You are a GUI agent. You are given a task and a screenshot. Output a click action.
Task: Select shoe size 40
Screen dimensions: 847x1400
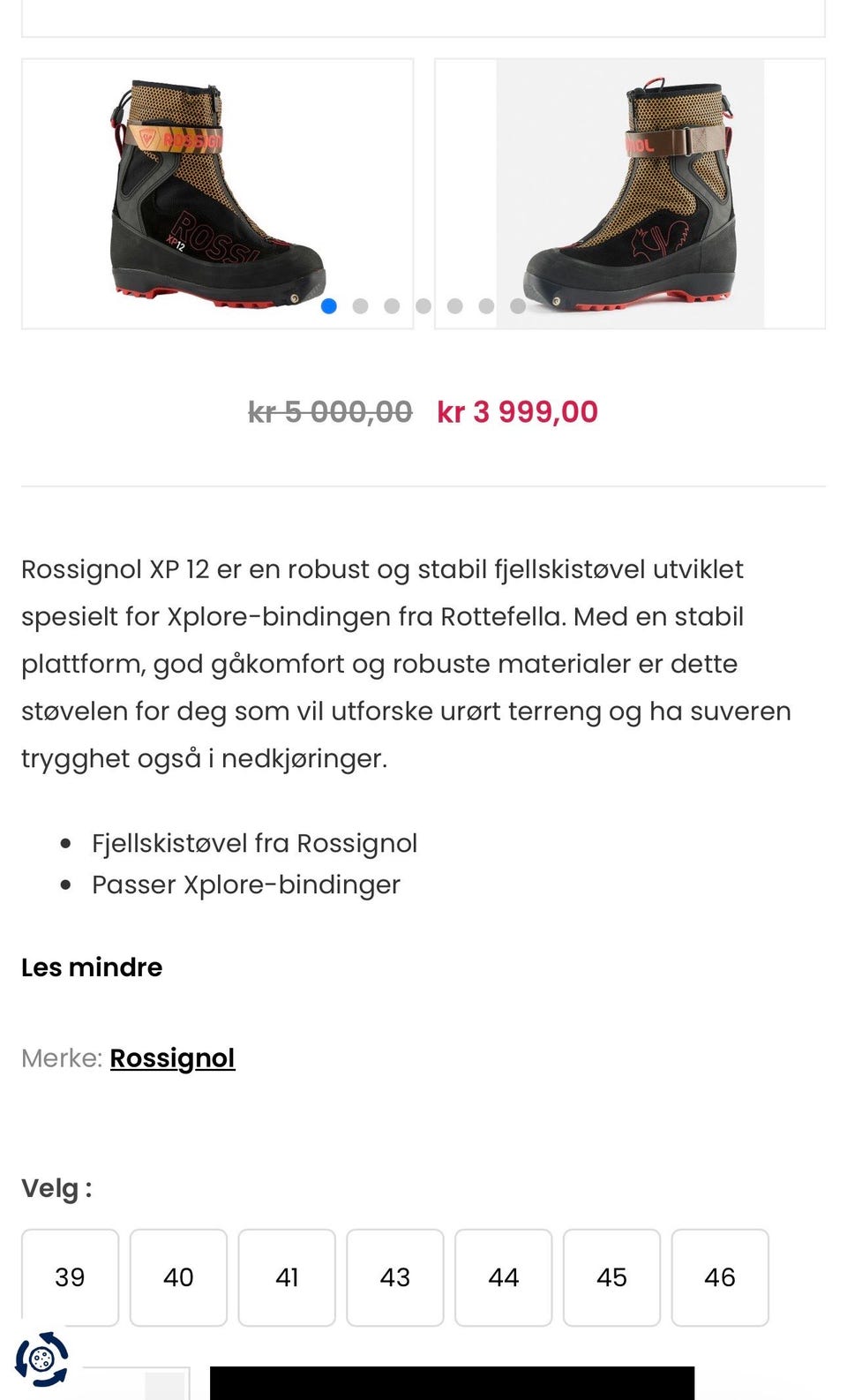coord(178,1278)
